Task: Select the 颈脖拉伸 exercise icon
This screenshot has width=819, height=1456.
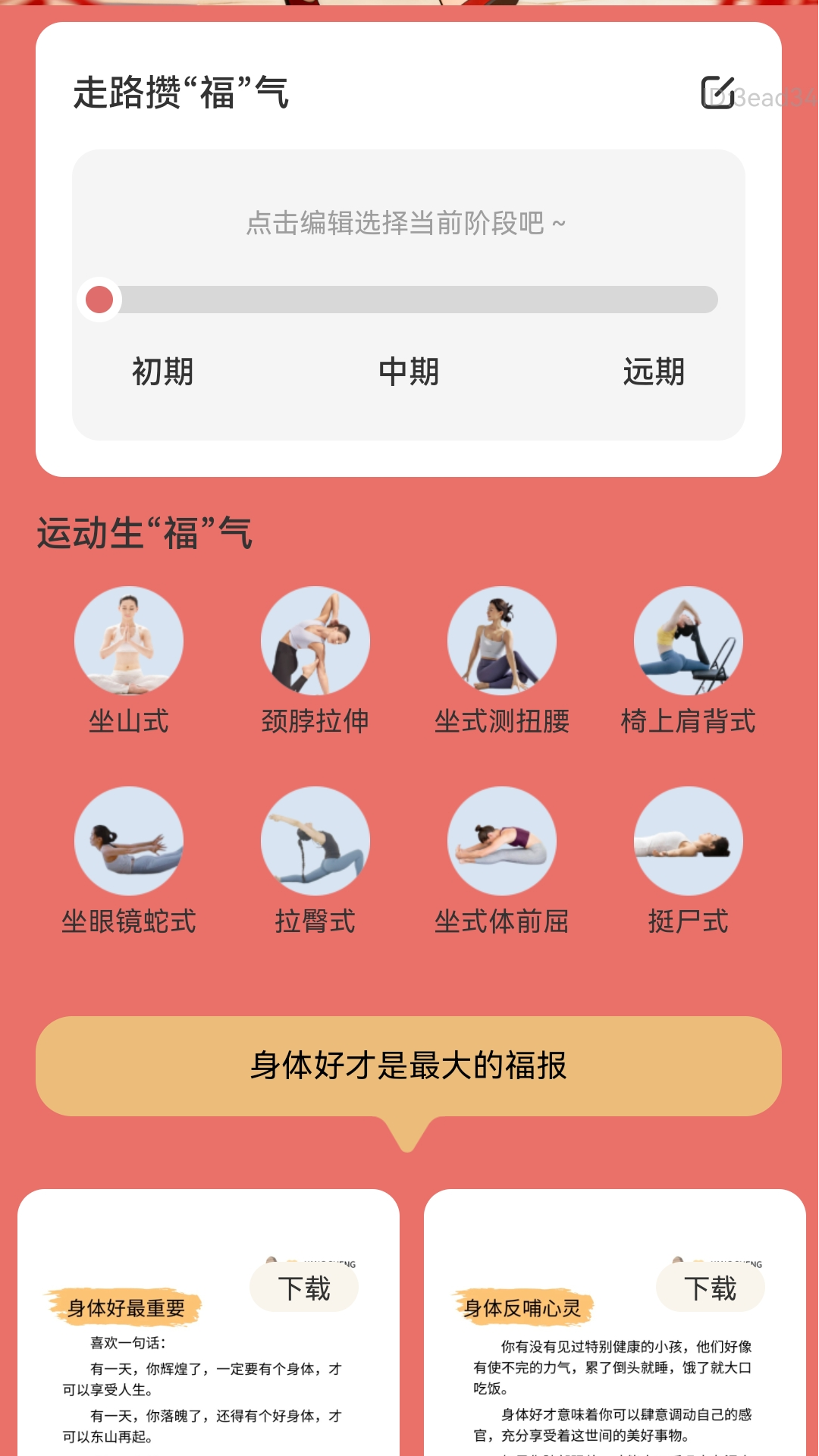Action: click(x=315, y=641)
